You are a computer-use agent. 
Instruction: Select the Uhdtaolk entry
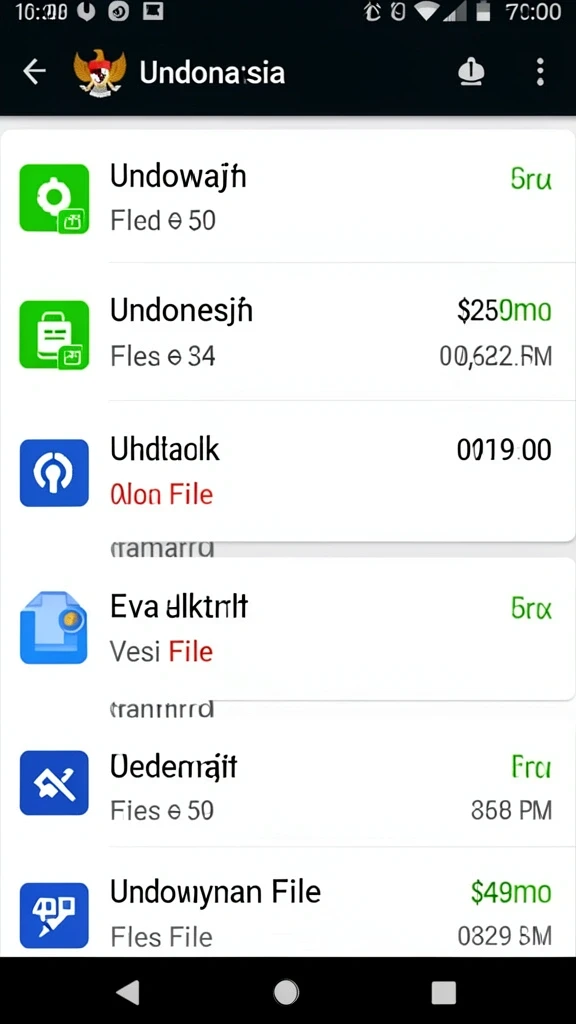click(x=288, y=471)
